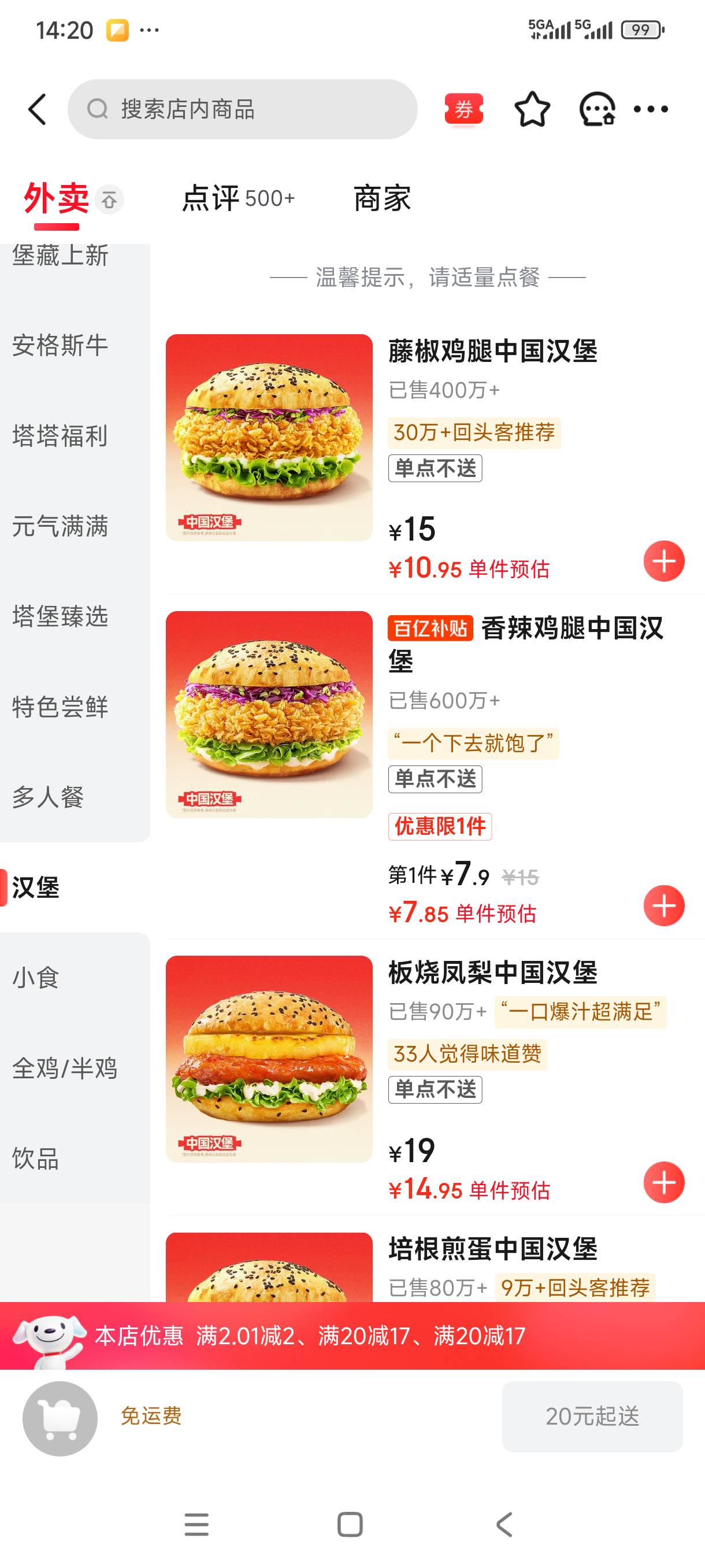This screenshot has width=705, height=1568.
Task: Favorite this store with the star
Action: [532, 110]
